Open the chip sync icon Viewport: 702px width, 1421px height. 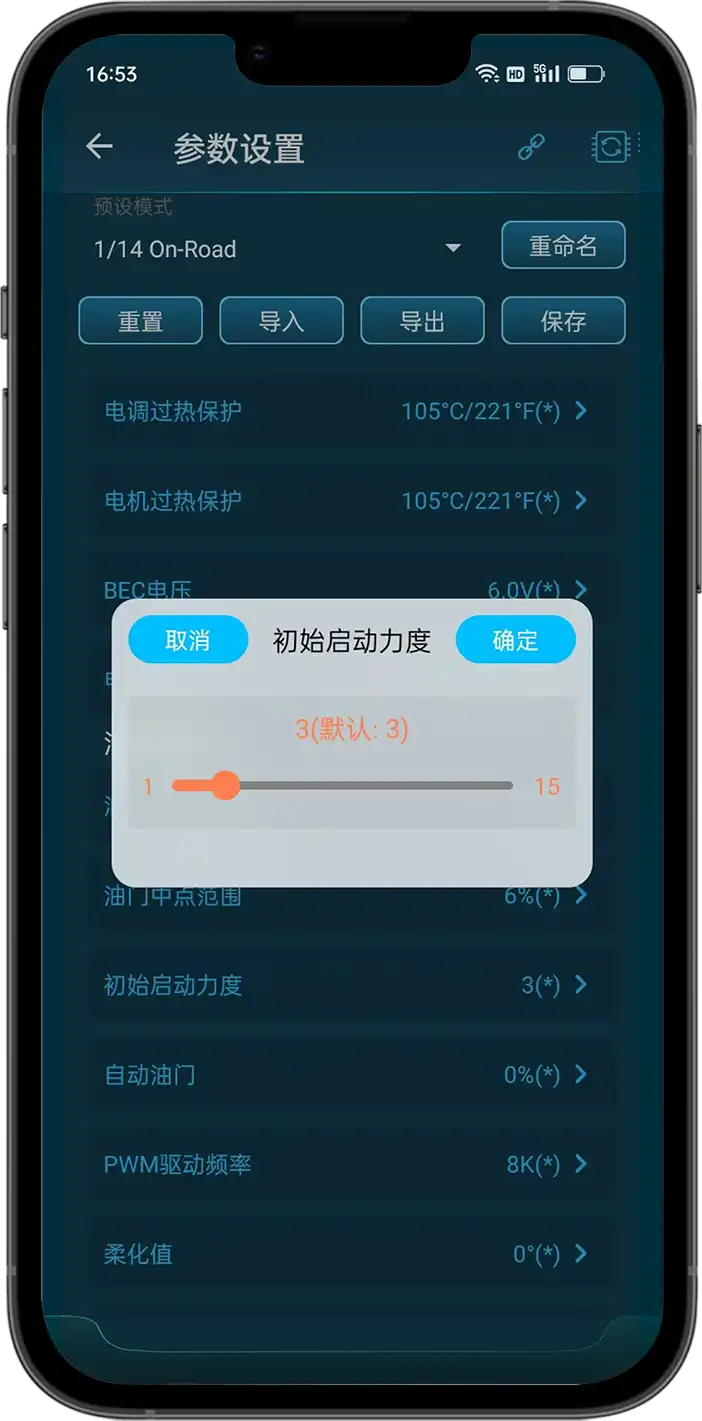click(610, 148)
